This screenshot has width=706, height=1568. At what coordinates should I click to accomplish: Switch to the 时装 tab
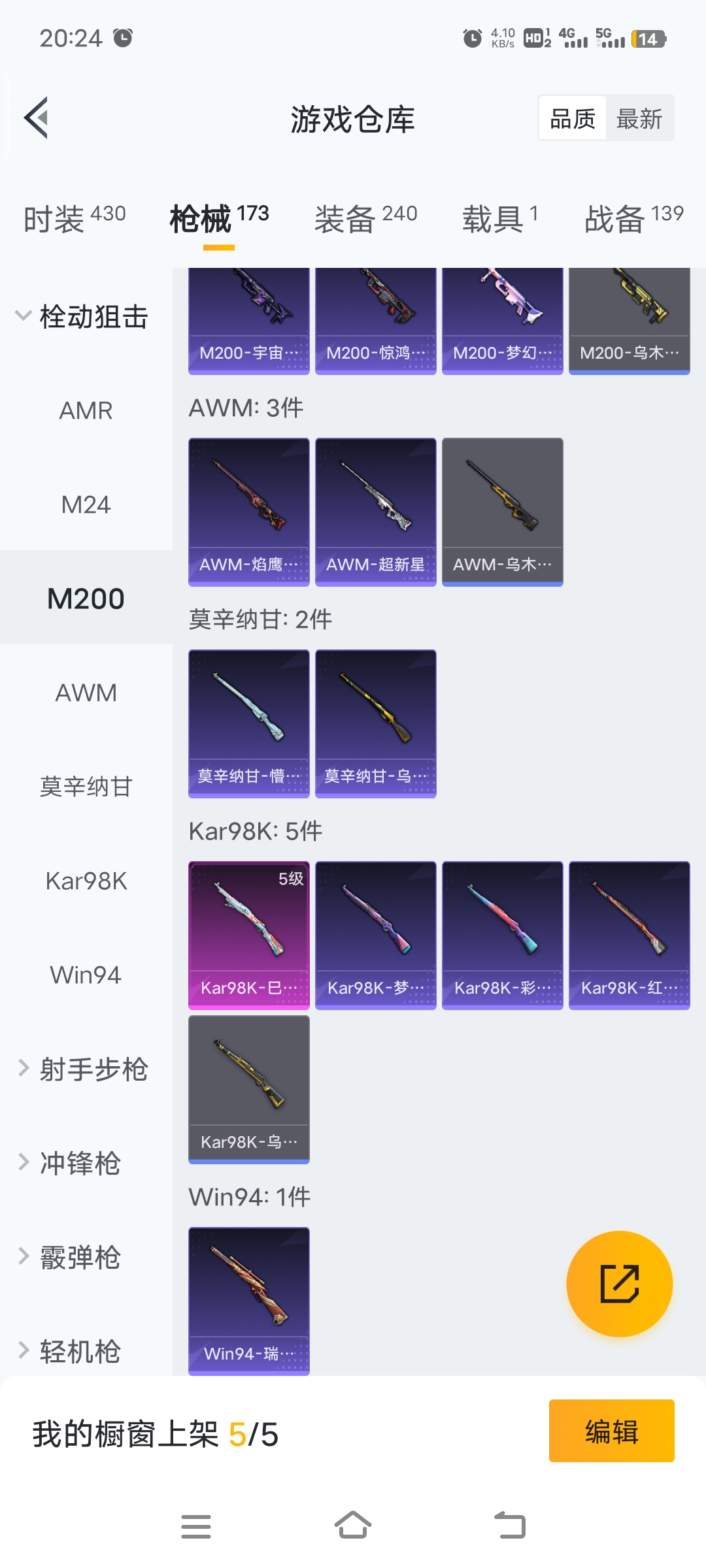click(x=75, y=219)
